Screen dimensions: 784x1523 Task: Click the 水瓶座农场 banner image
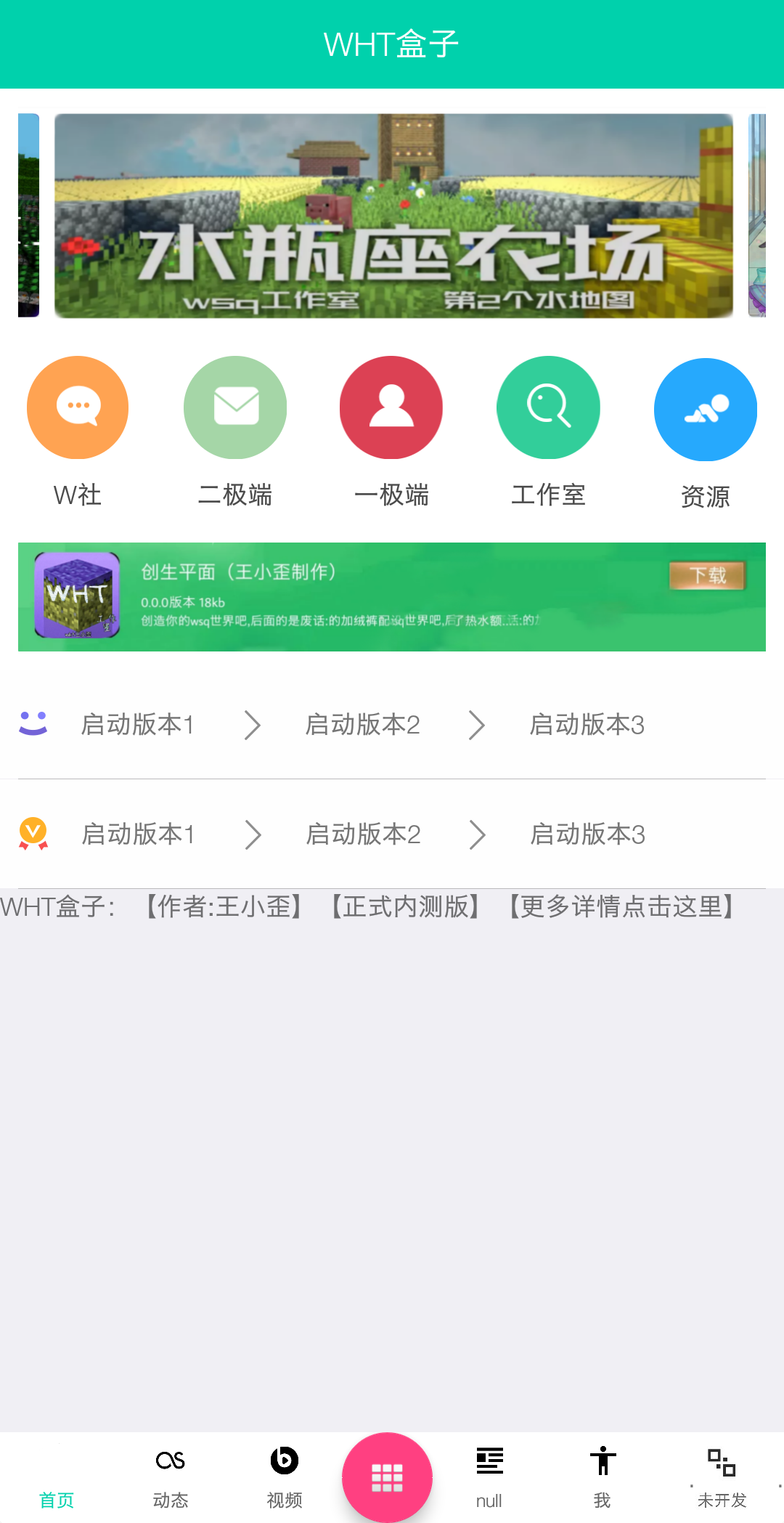tap(392, 215)
